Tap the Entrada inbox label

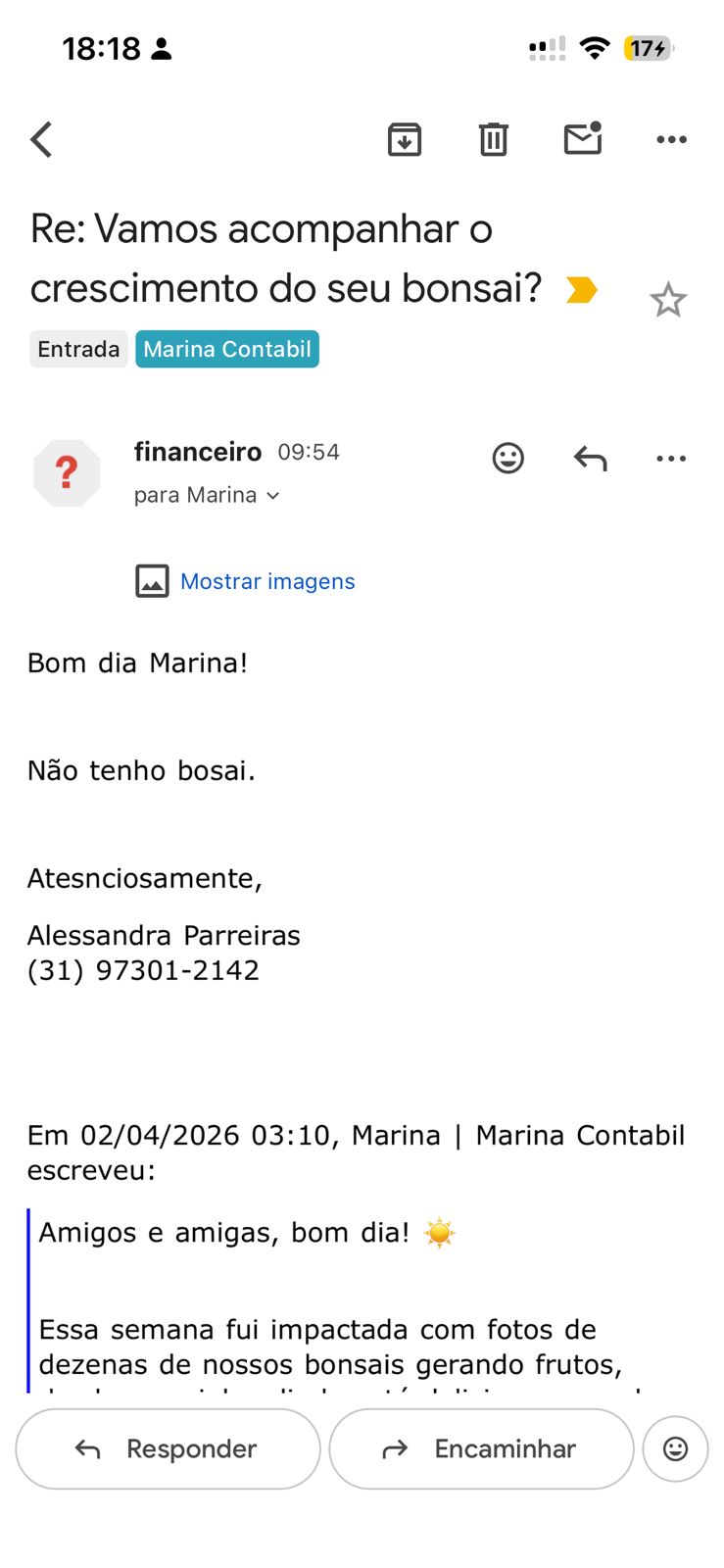click(78, 349)
